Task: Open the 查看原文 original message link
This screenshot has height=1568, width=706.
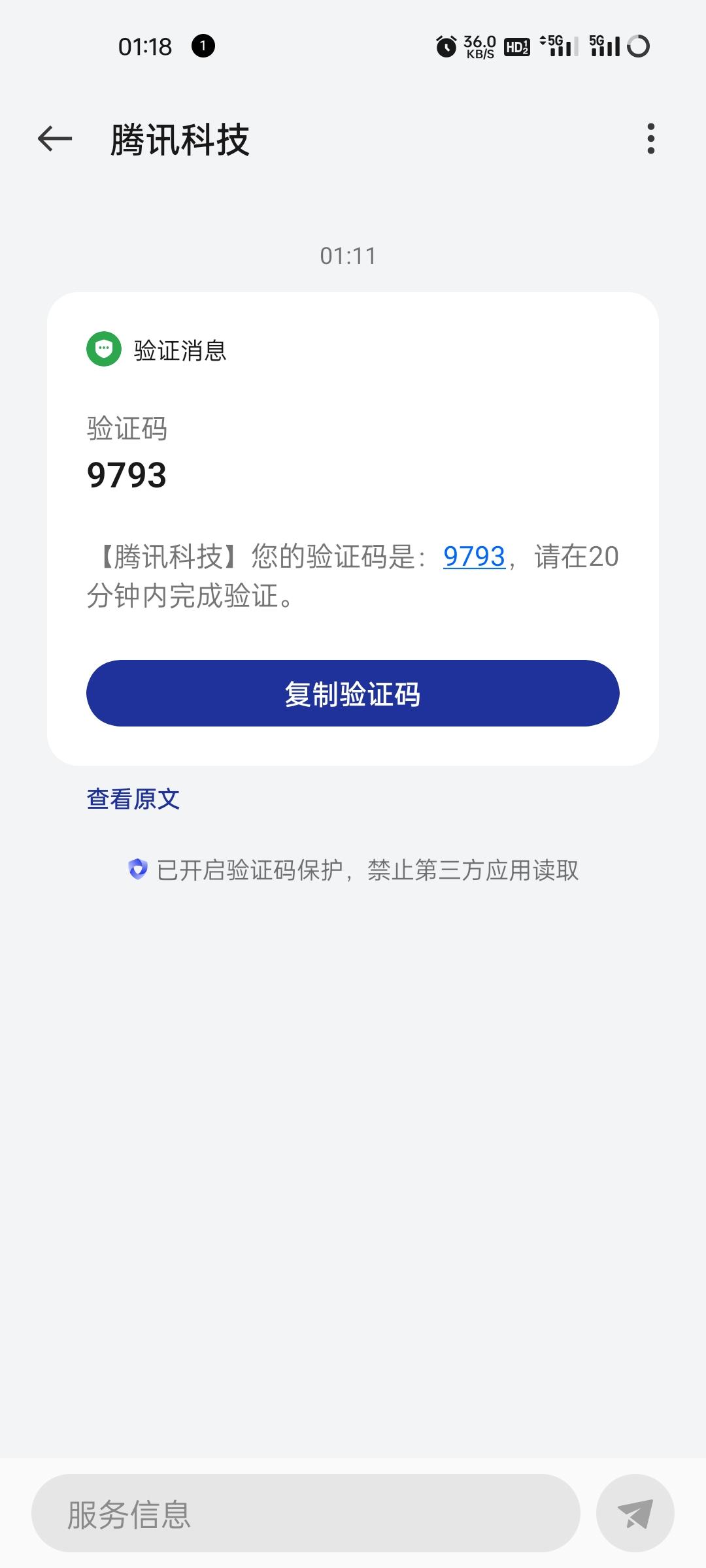Action: [x=133, y=798]
